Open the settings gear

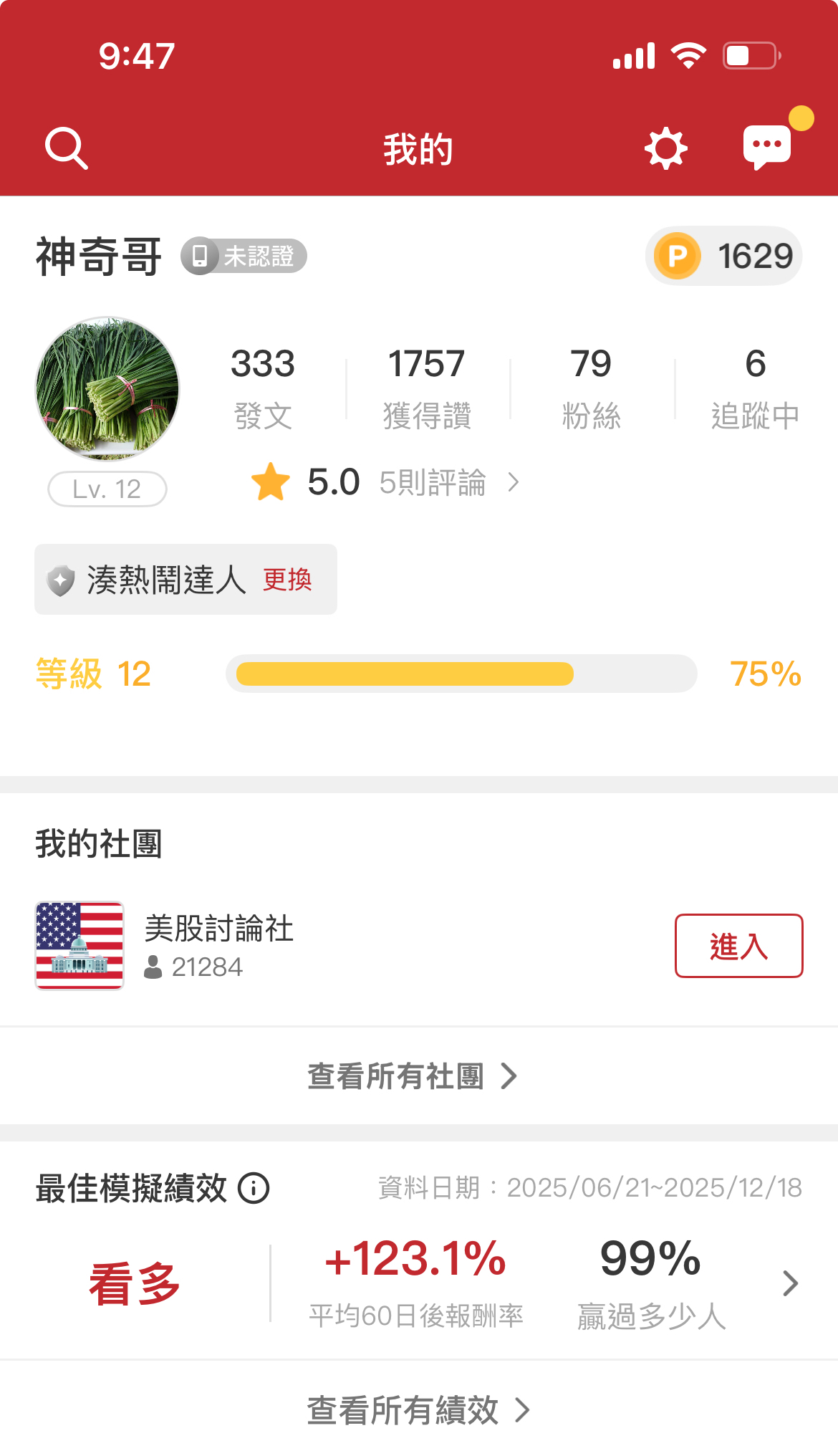665,148
